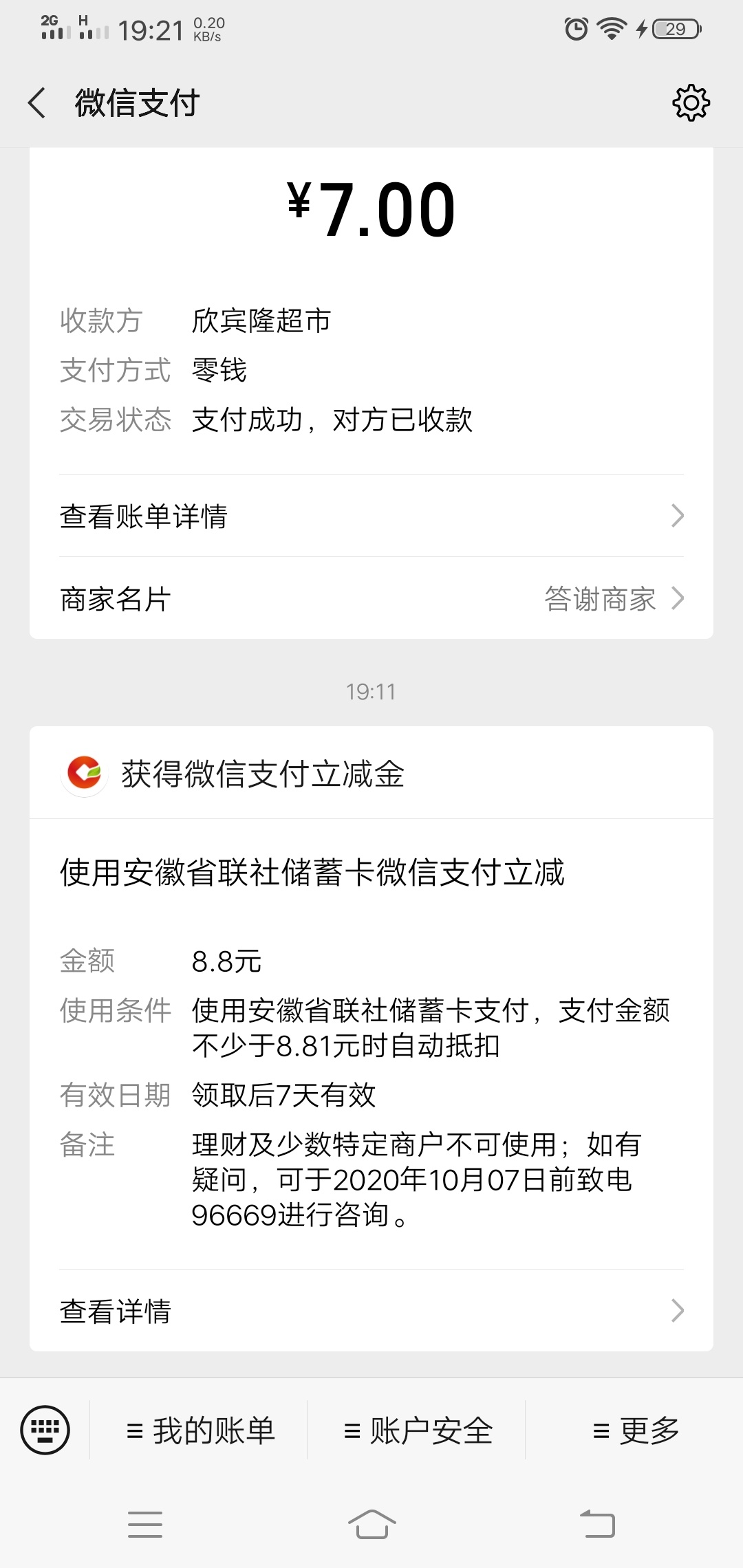Open 我的账单 menu

click(x=199, y=1430)
